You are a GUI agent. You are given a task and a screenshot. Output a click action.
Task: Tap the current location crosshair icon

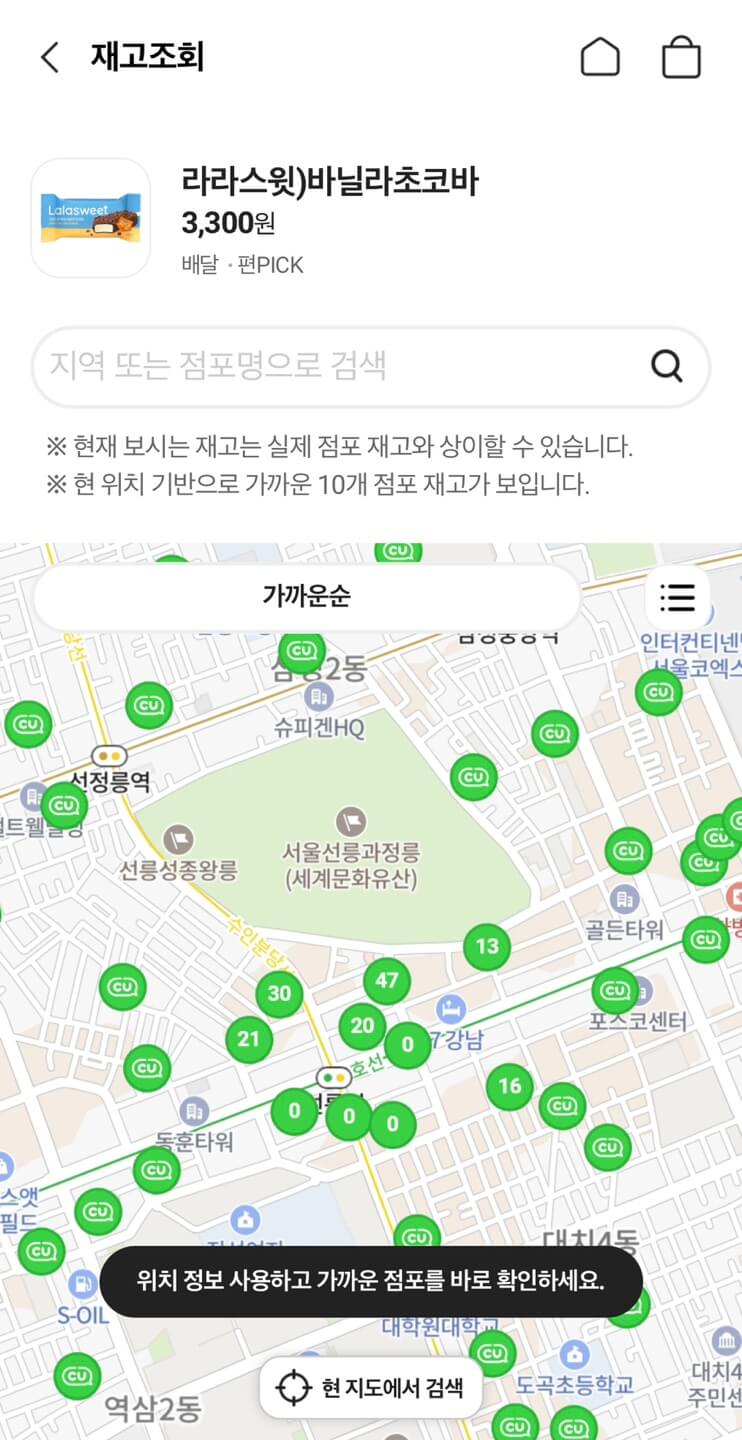tap(295, 1386)
